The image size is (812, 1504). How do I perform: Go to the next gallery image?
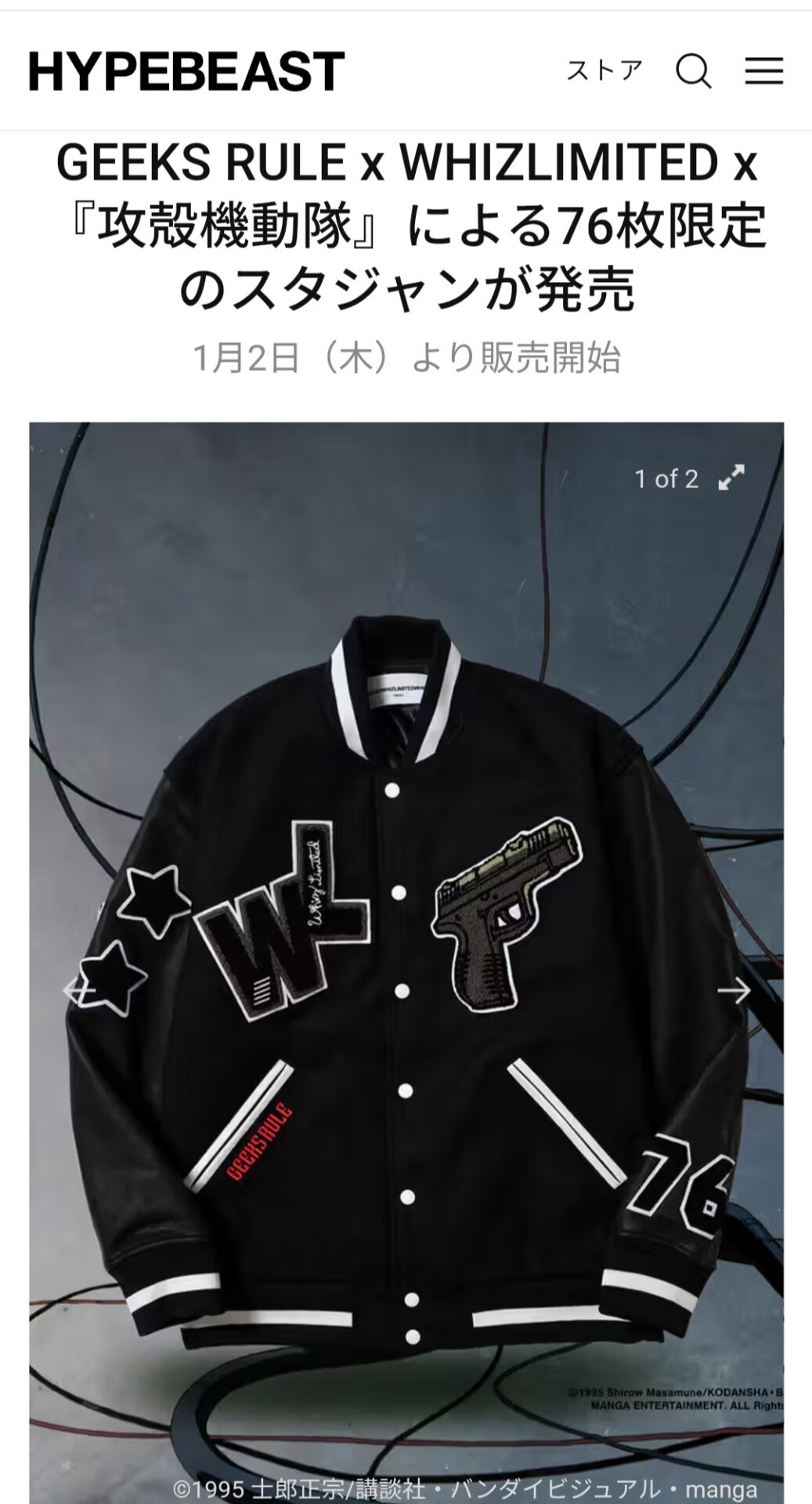click(x=734, y=991)
